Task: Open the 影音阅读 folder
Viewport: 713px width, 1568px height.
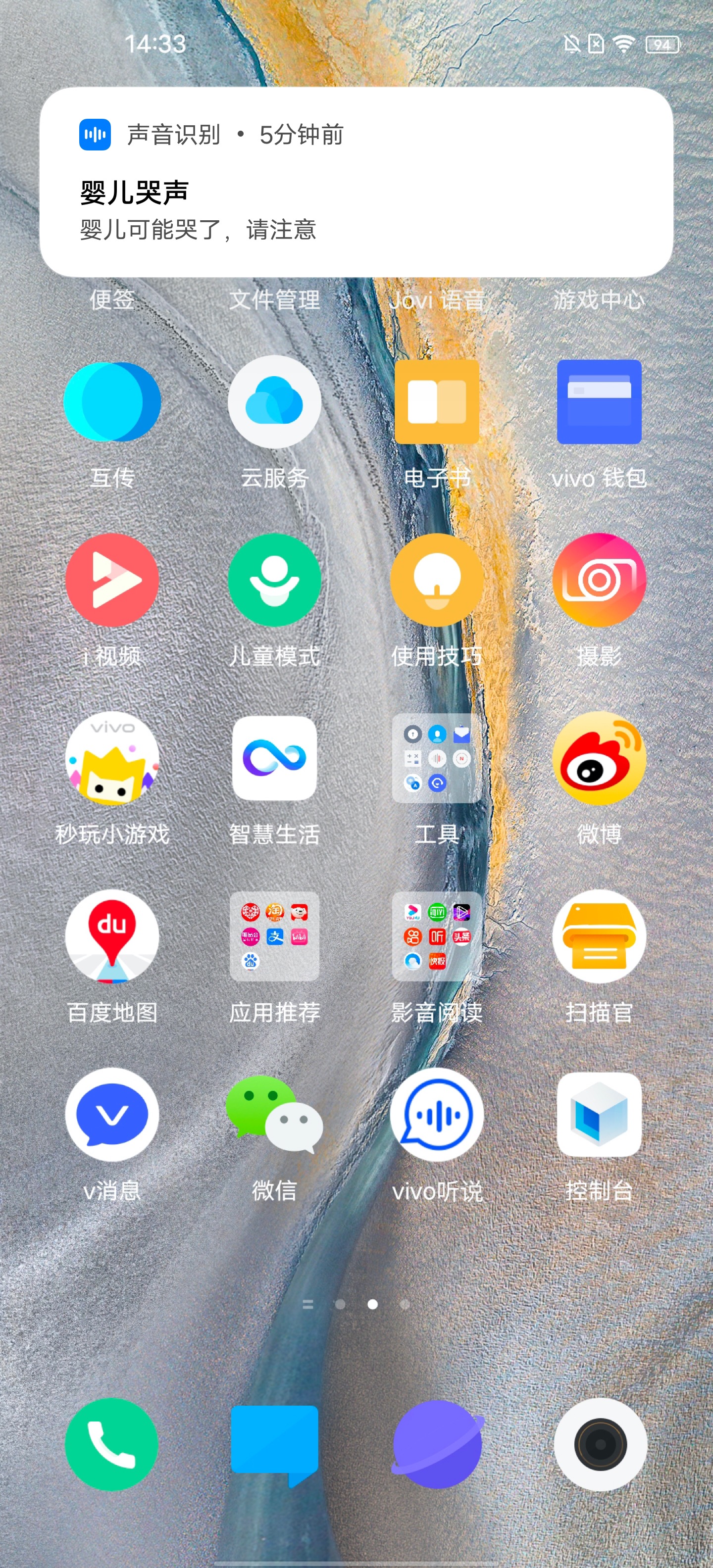Action: 437,936
